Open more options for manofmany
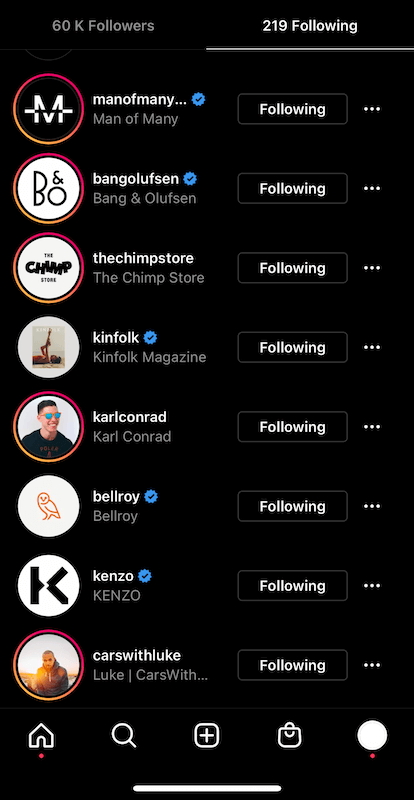This screenshot has width=414, height=800. 372,109
